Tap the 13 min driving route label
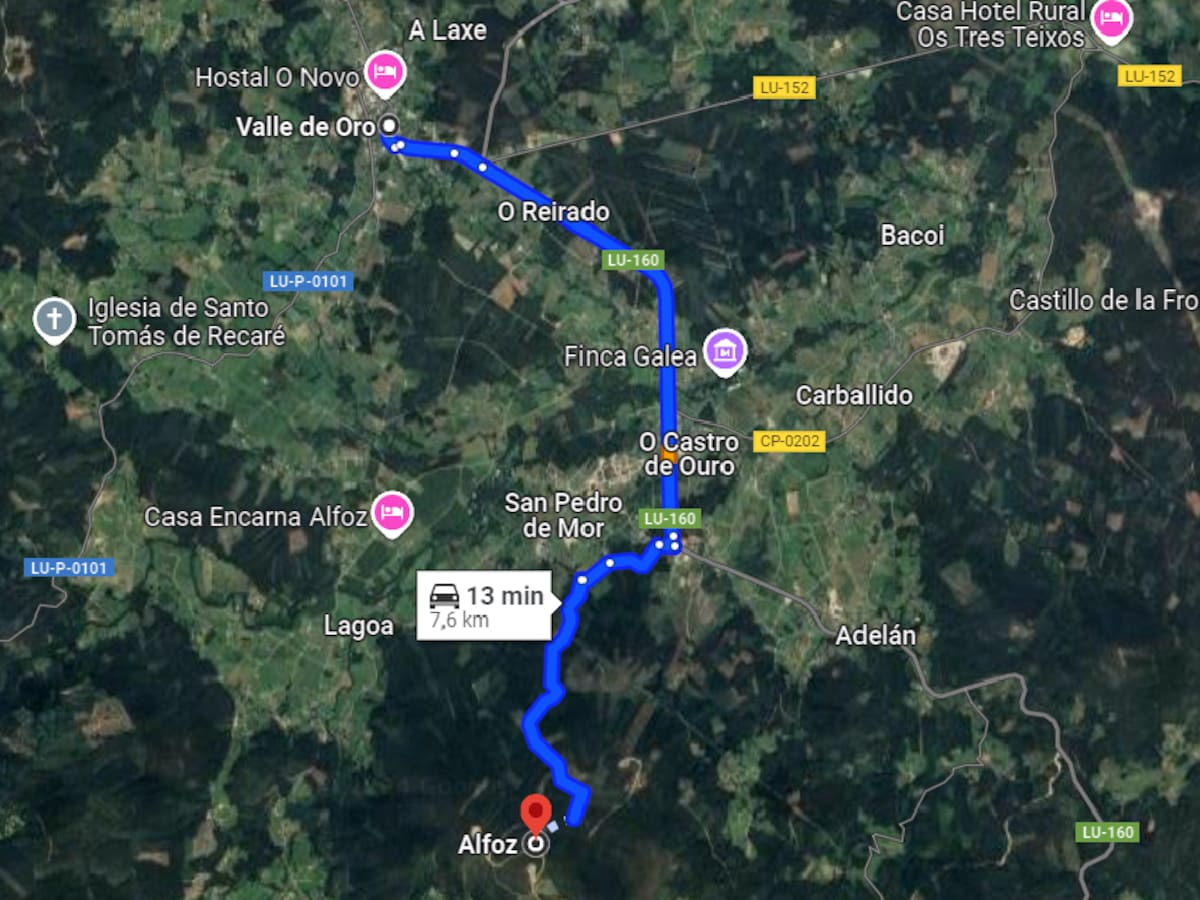 tap(485, 605)
